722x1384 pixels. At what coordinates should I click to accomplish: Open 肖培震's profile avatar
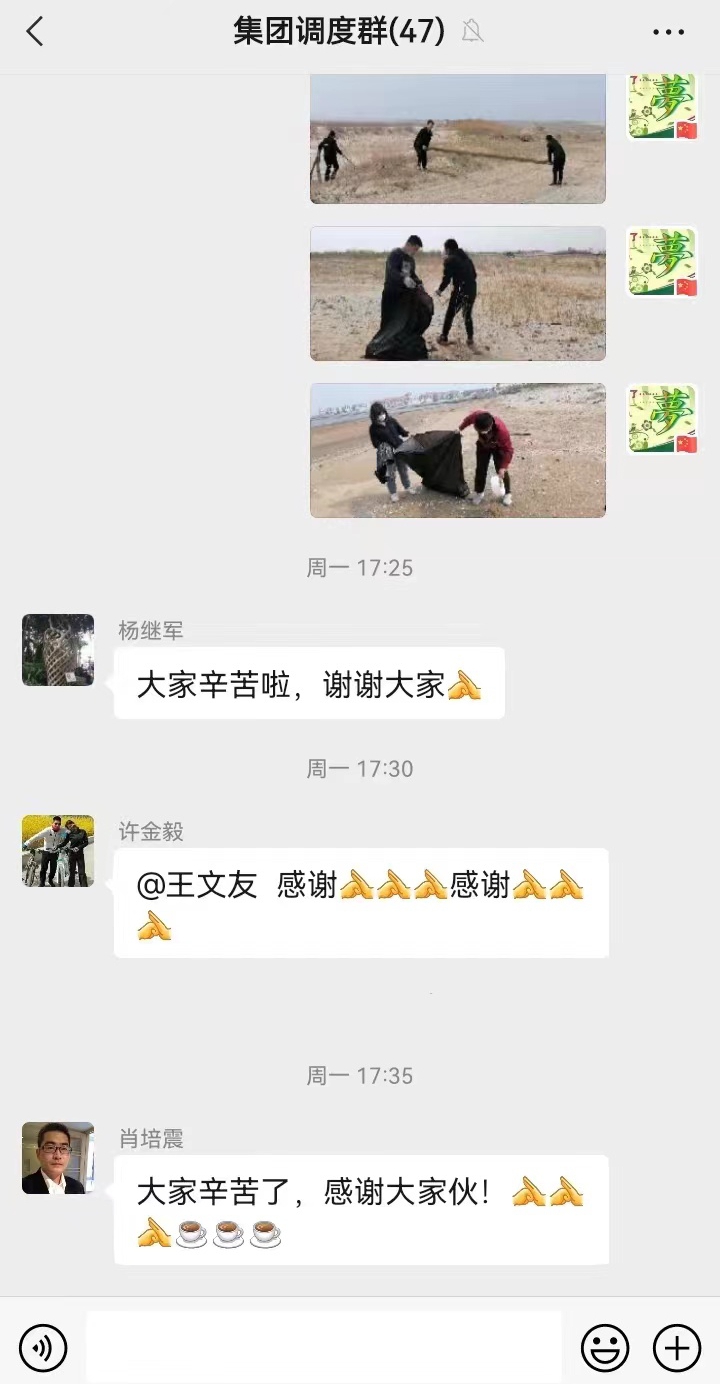58,1158
